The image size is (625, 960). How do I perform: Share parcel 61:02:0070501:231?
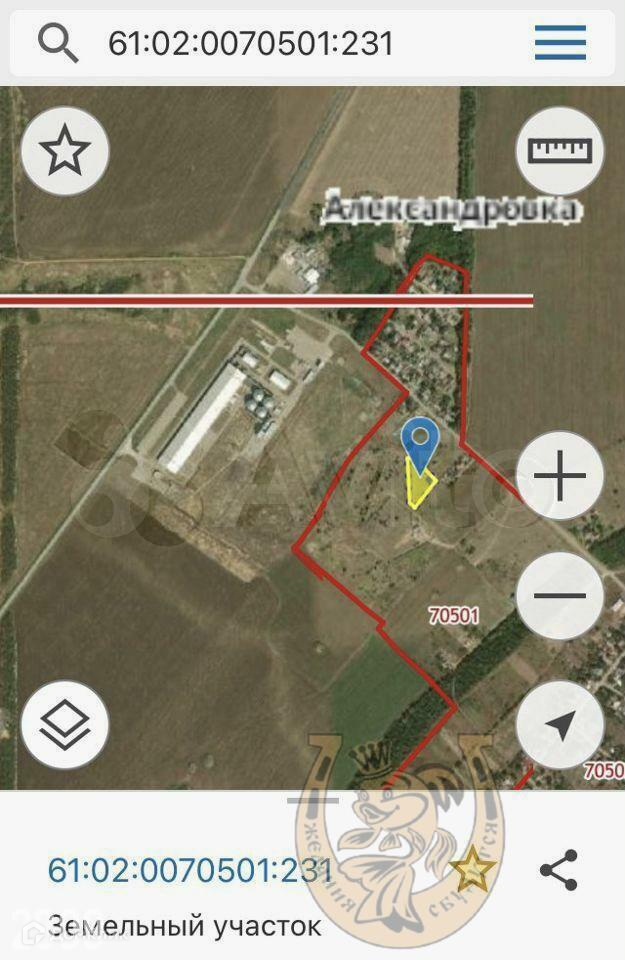coord(558,870)
